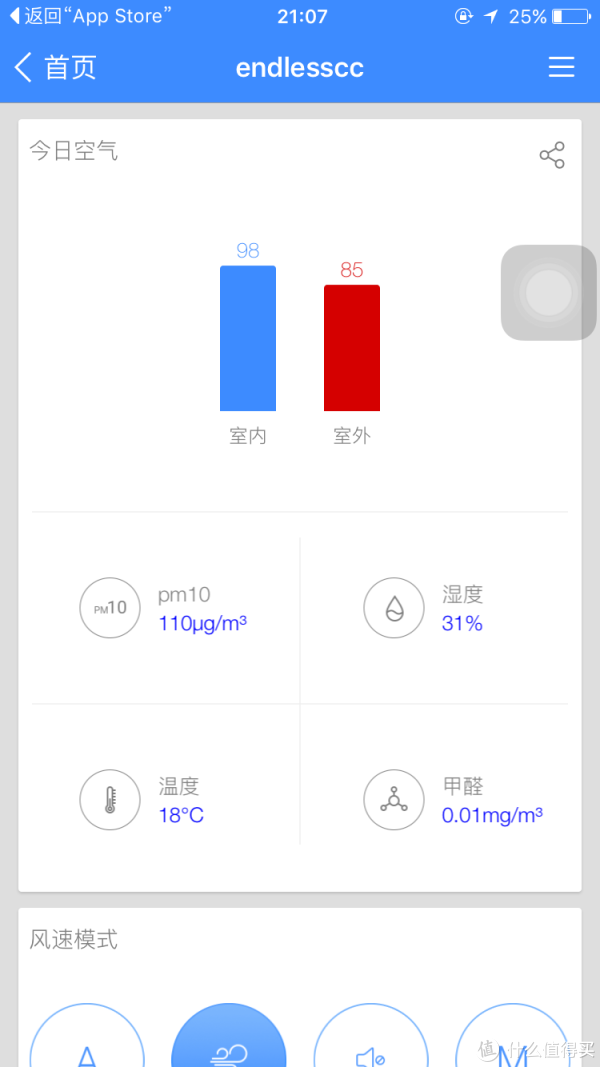Select the wind fan speed mode
The width and height of the screenshot is (600, 1067).
(229, 1035)
